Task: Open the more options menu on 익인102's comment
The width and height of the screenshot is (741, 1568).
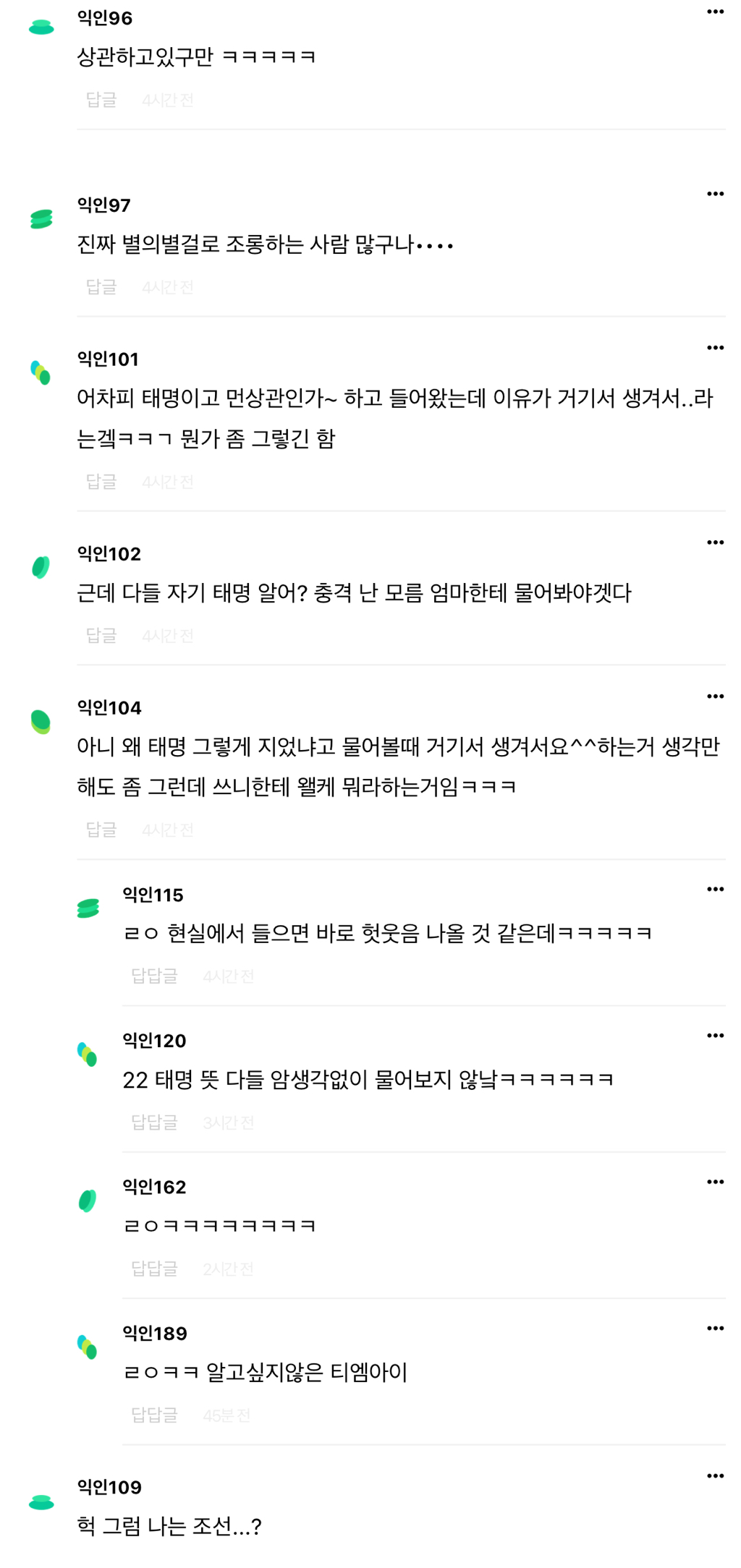Action: point(715,542)
